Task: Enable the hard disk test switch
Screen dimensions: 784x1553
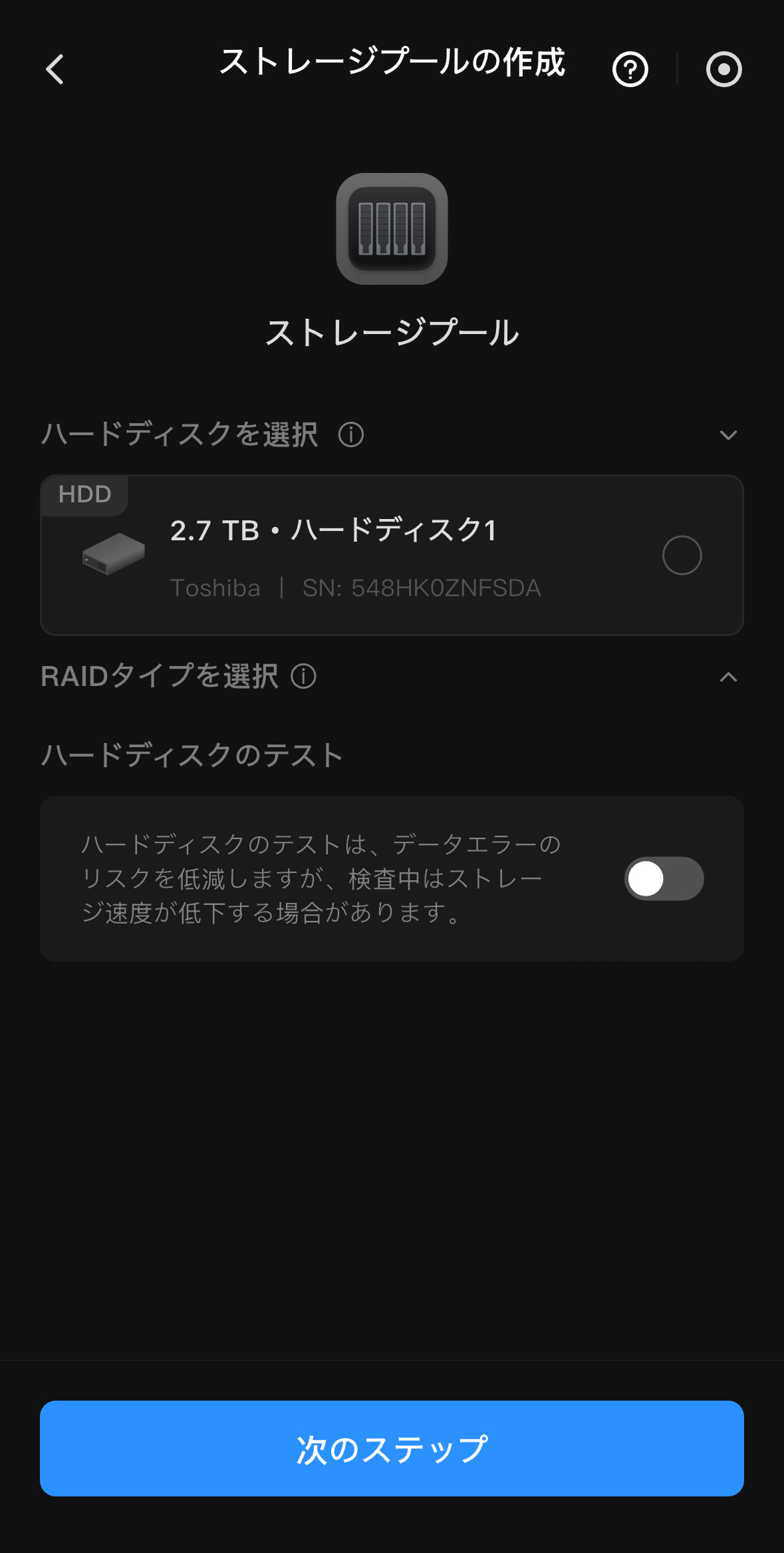Action: 664,878
